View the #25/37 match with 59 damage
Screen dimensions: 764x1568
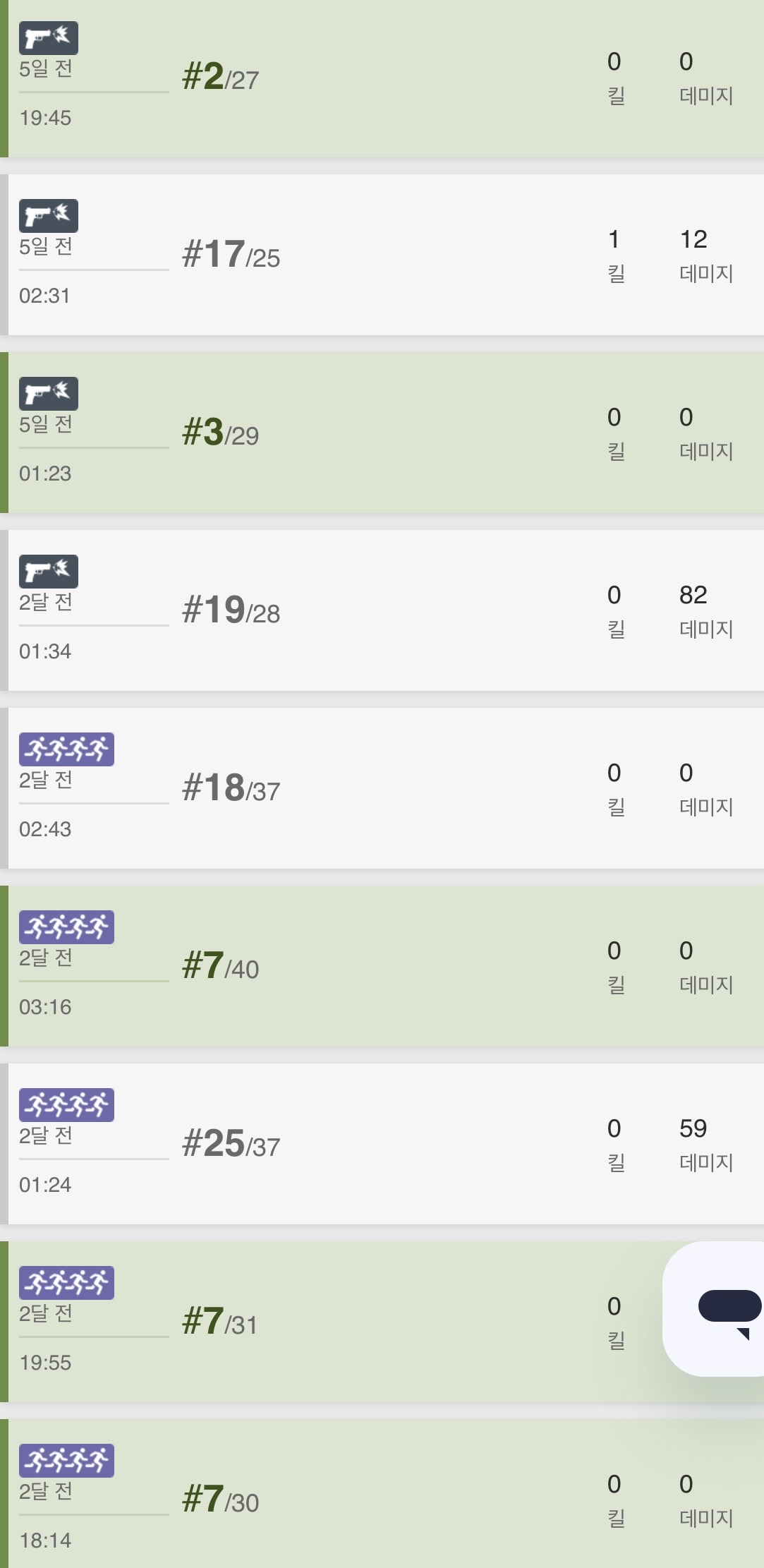click(382, 1144)
